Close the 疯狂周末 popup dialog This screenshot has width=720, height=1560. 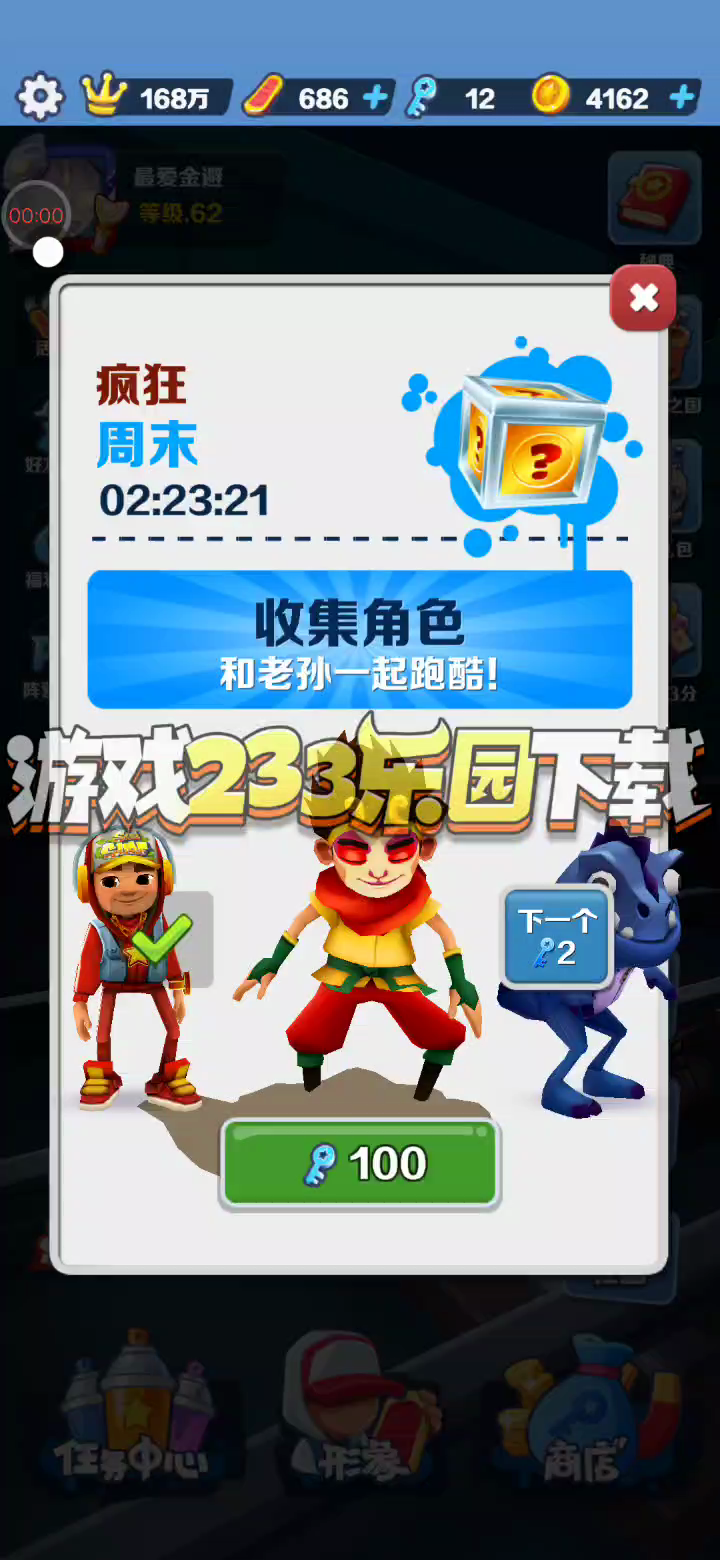[643, 297]
